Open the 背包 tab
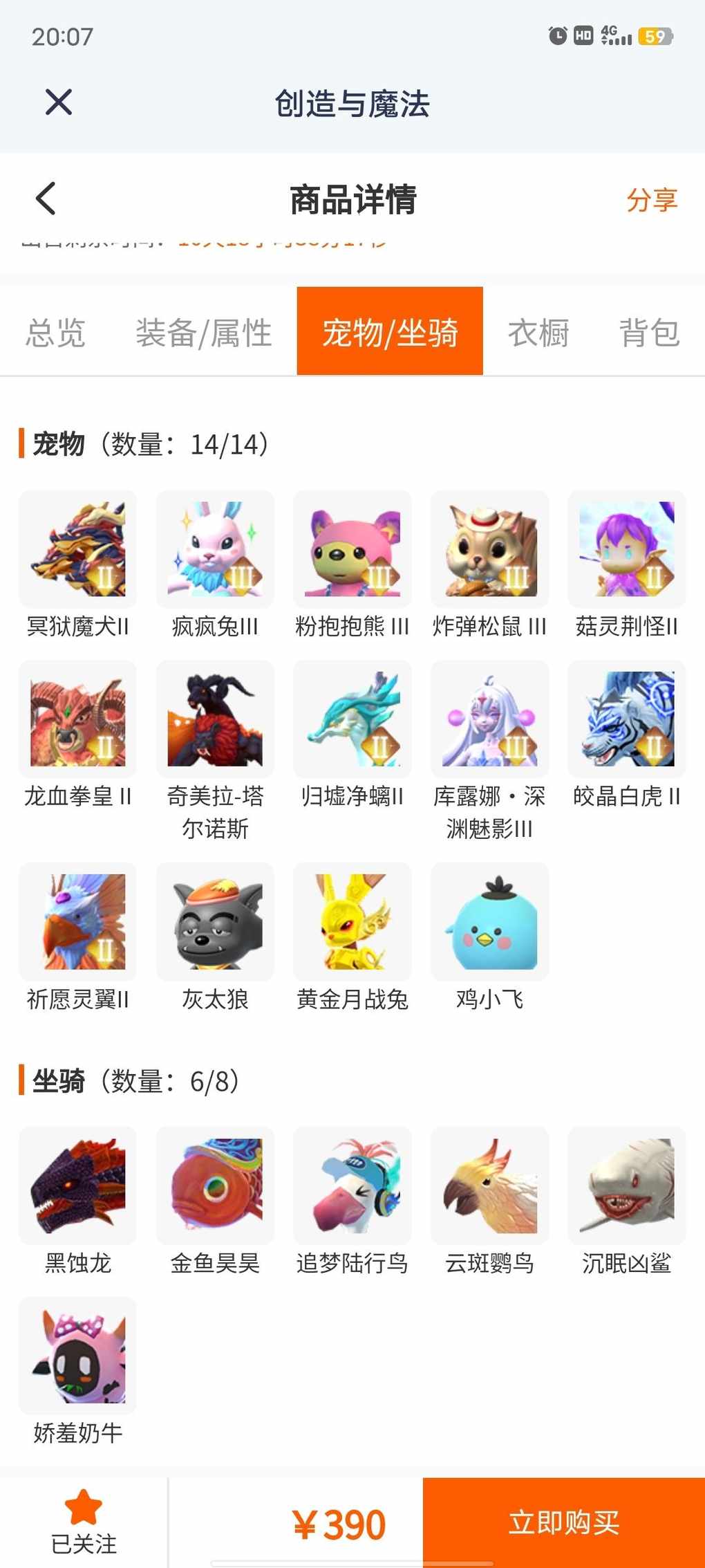Screen dimensions: 705x1568 [649, 332]
